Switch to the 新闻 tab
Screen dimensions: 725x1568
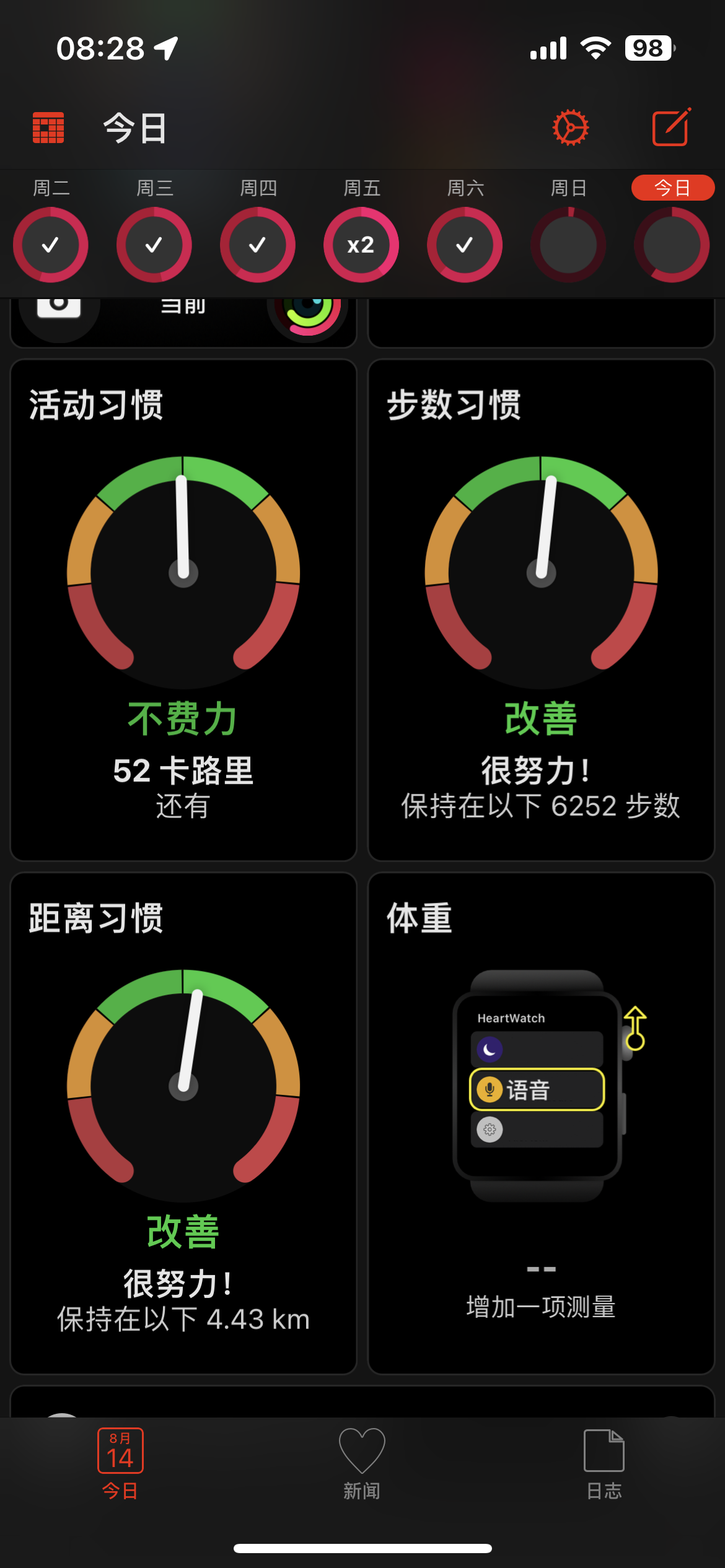coord(362,1463)
